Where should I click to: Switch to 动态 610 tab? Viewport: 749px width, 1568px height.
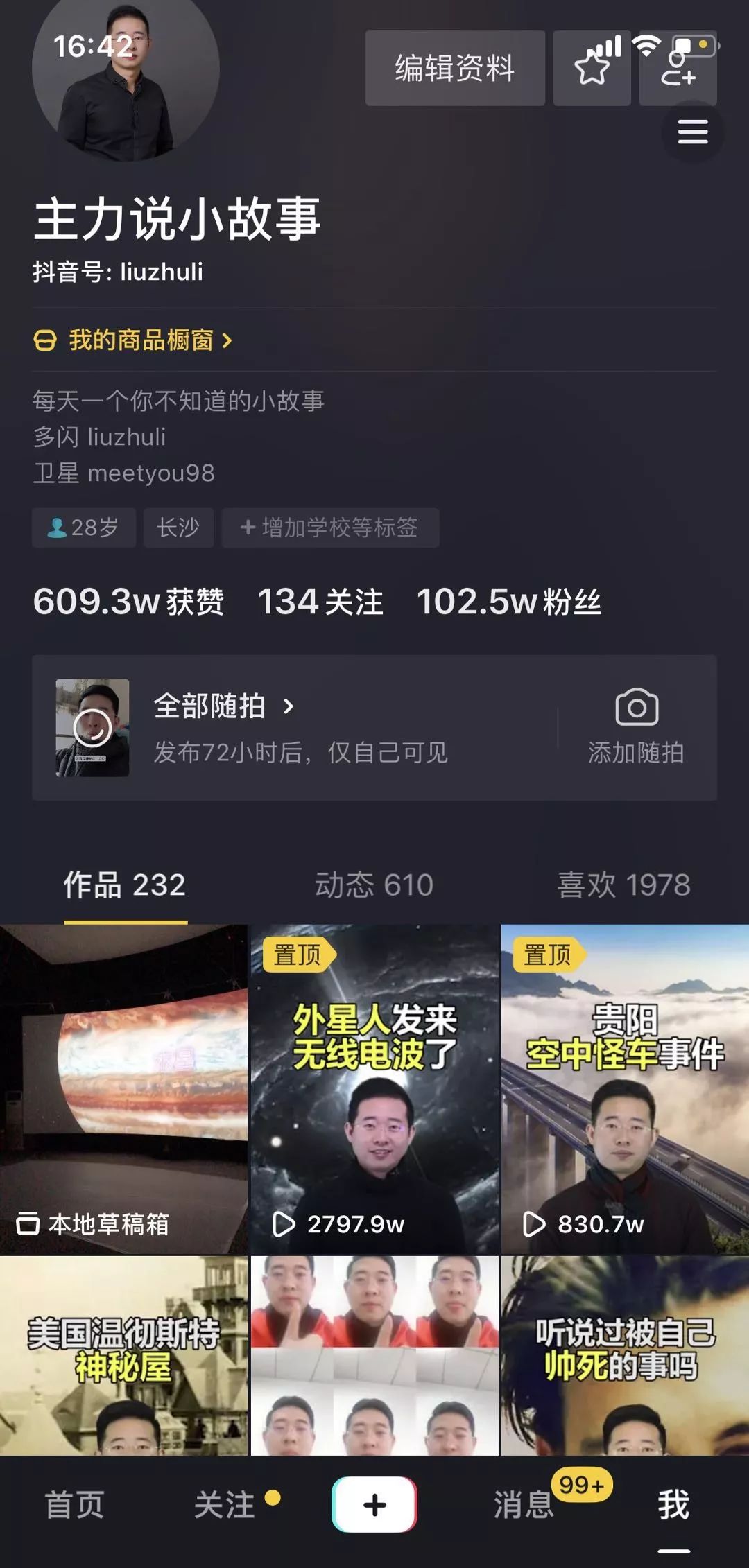(x=374, y=885)
